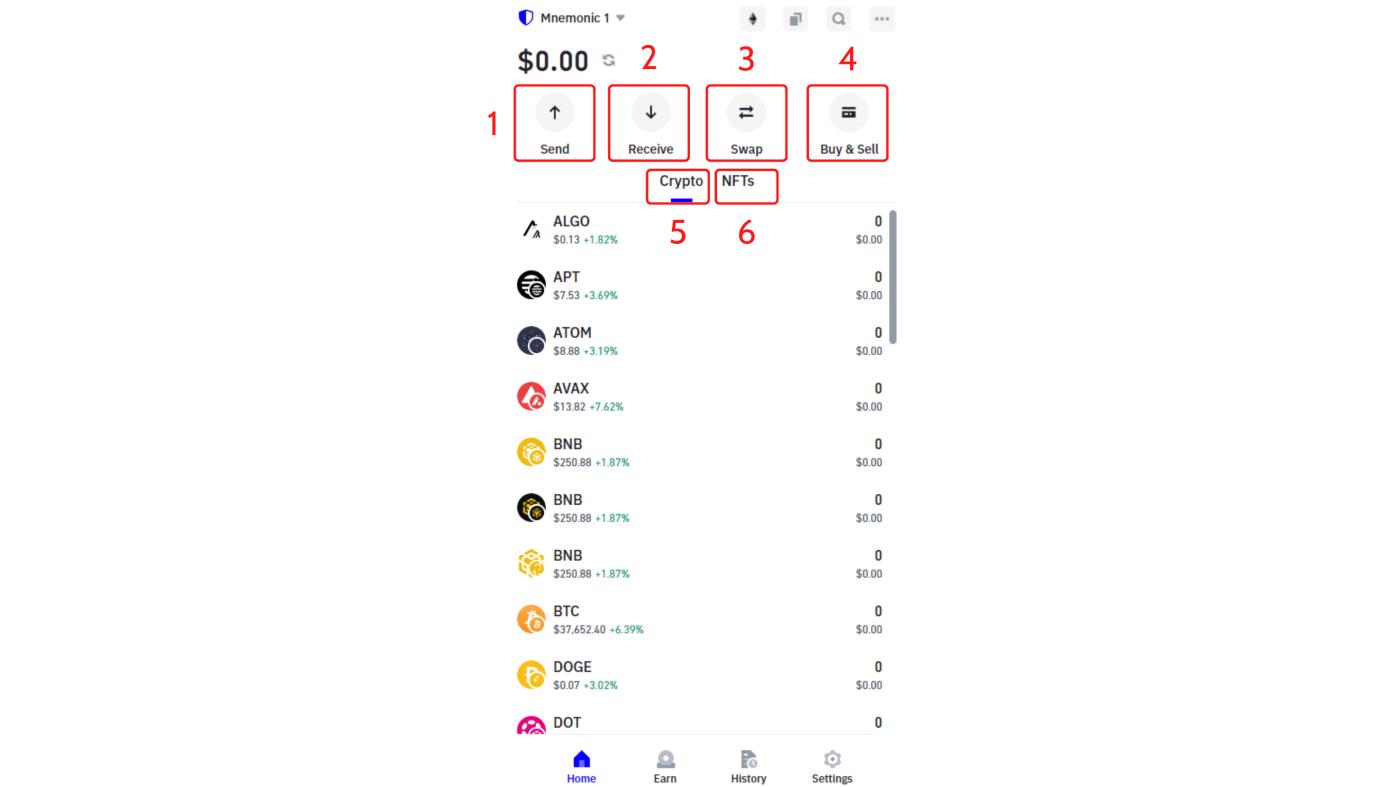Open the Ethereum network selector icon
This screenshot has width=1400, height=787.
click(752, 19)
